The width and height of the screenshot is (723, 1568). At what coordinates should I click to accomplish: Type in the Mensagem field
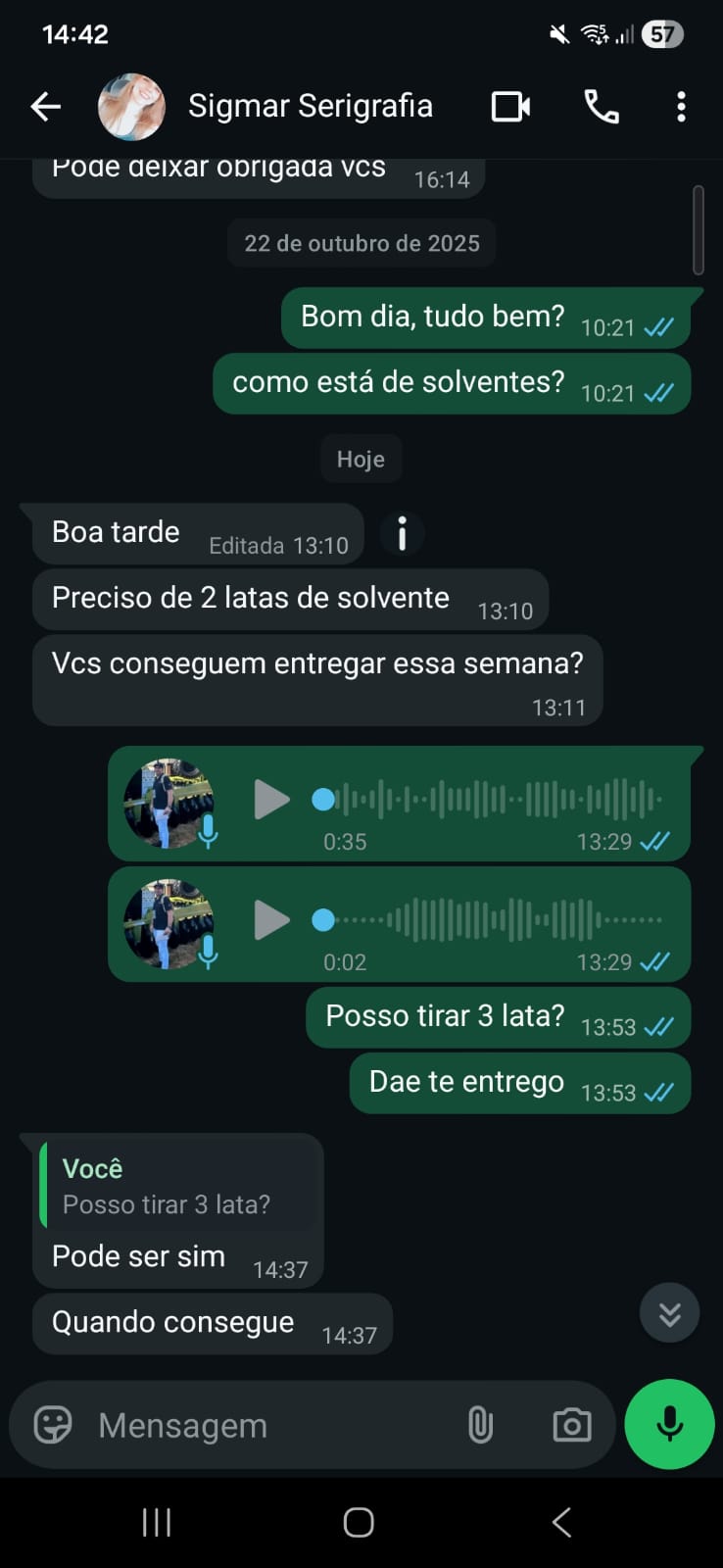[265, 1425]
